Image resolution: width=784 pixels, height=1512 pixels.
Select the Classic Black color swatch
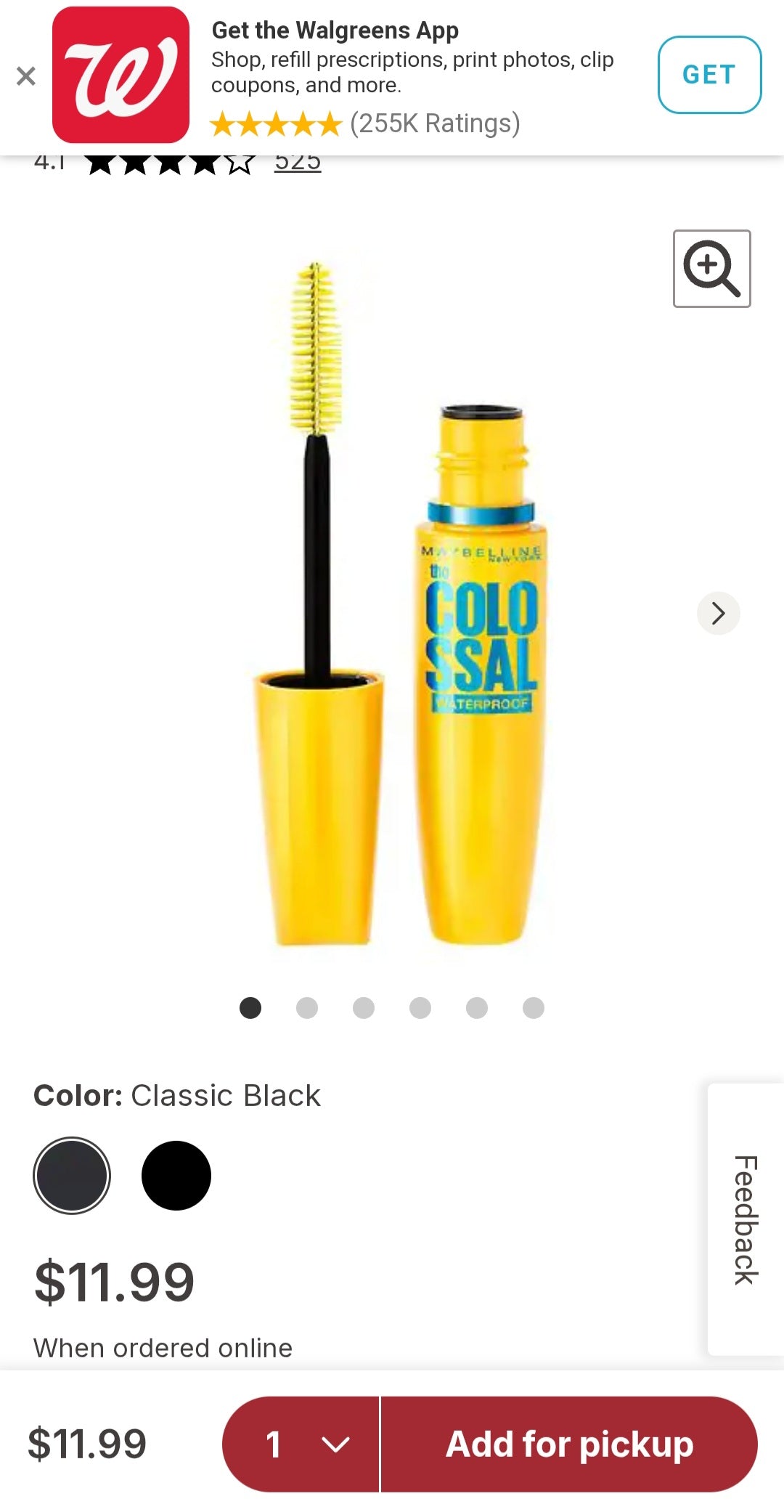coord(72,1176)
